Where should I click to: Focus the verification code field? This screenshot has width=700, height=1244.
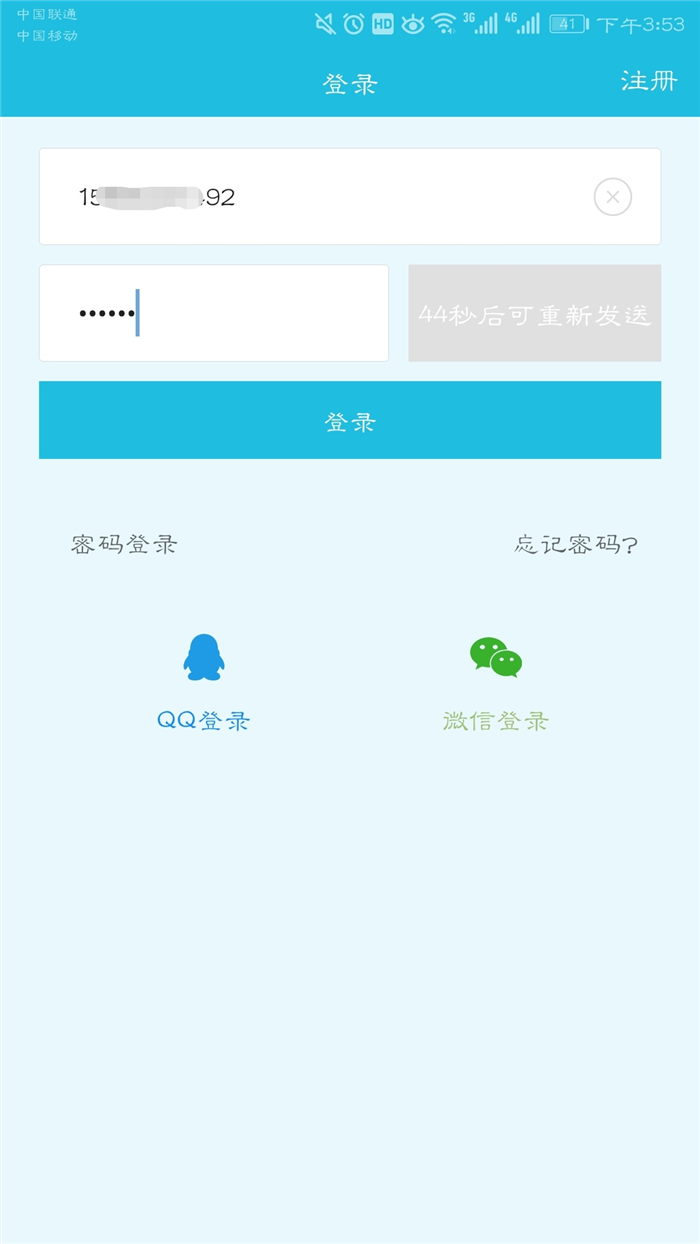[213, 313]
